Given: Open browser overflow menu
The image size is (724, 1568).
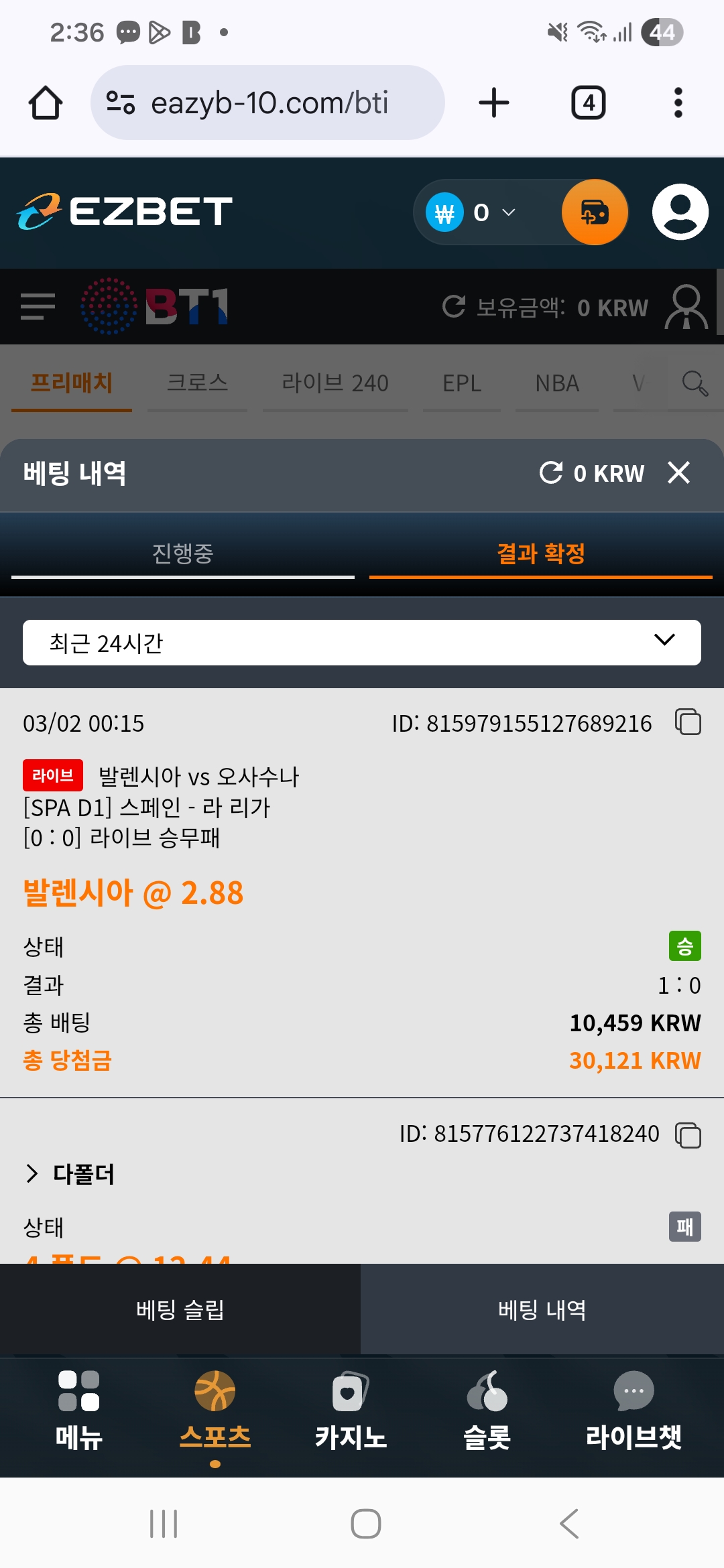Looking at the screenshot, I should (x=678, y=103).
